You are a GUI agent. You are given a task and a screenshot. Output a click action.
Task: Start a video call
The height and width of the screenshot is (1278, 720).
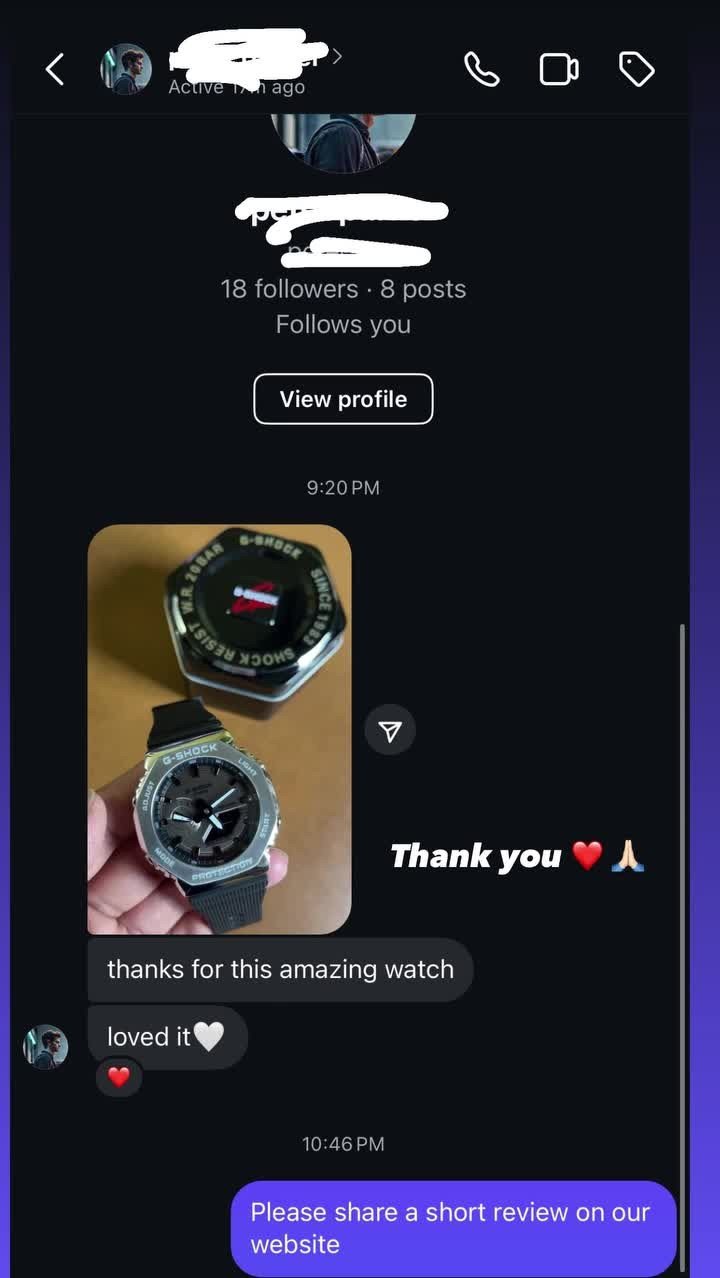pos(559,69)
